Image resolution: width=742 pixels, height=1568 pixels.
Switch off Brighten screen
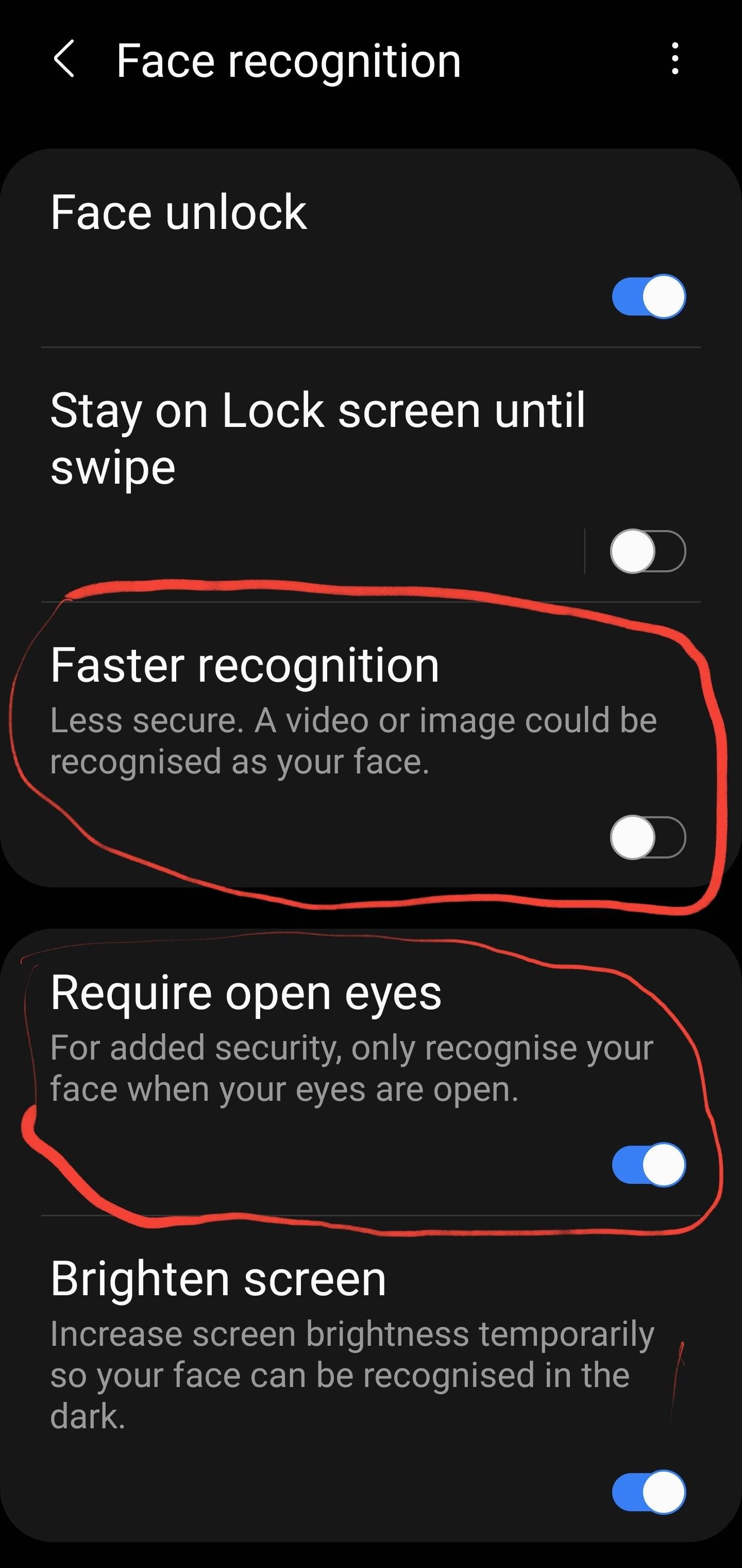pyautogui.click(x=648, y=1492)
